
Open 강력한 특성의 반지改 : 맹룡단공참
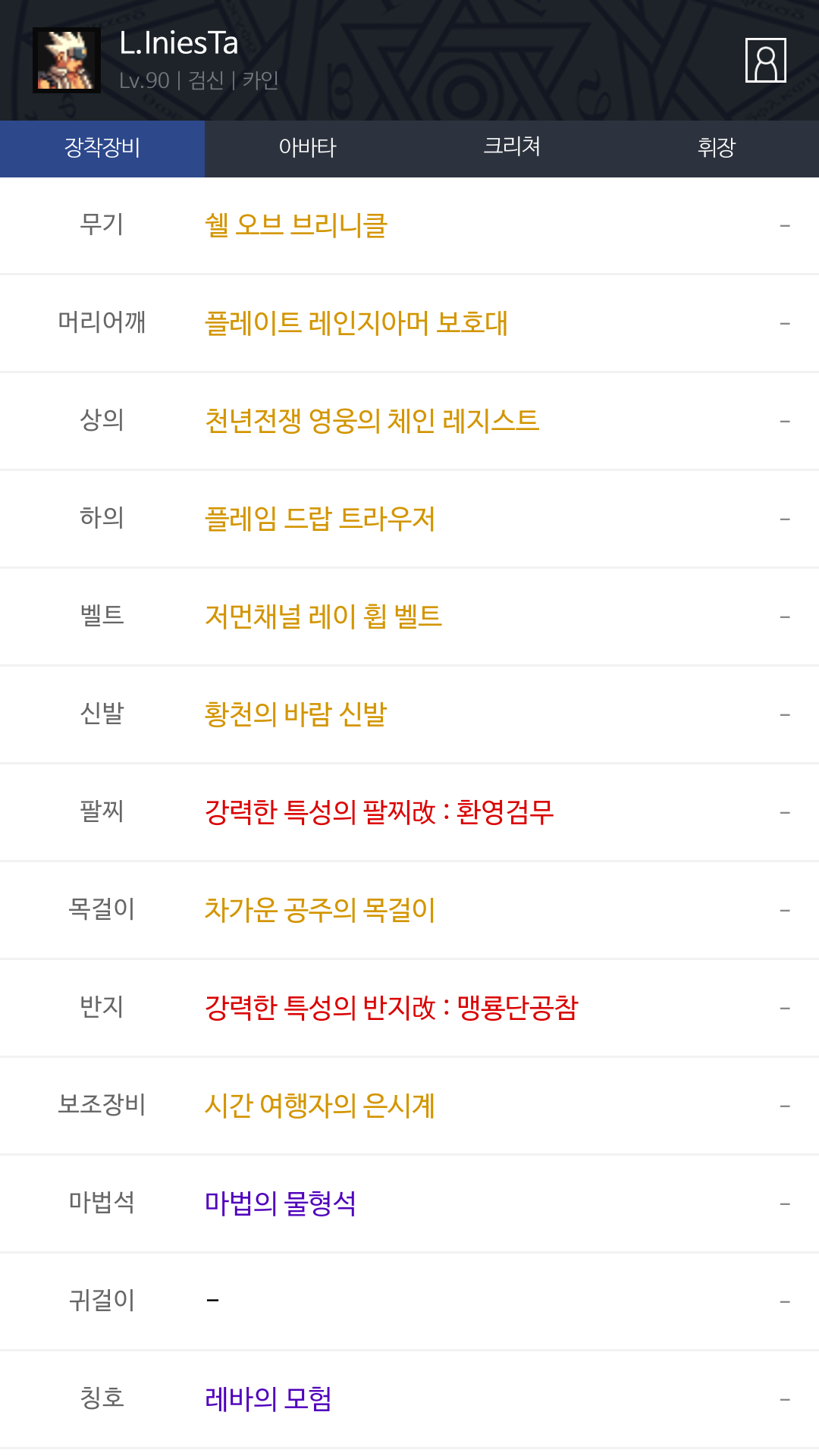[391, 1008]
